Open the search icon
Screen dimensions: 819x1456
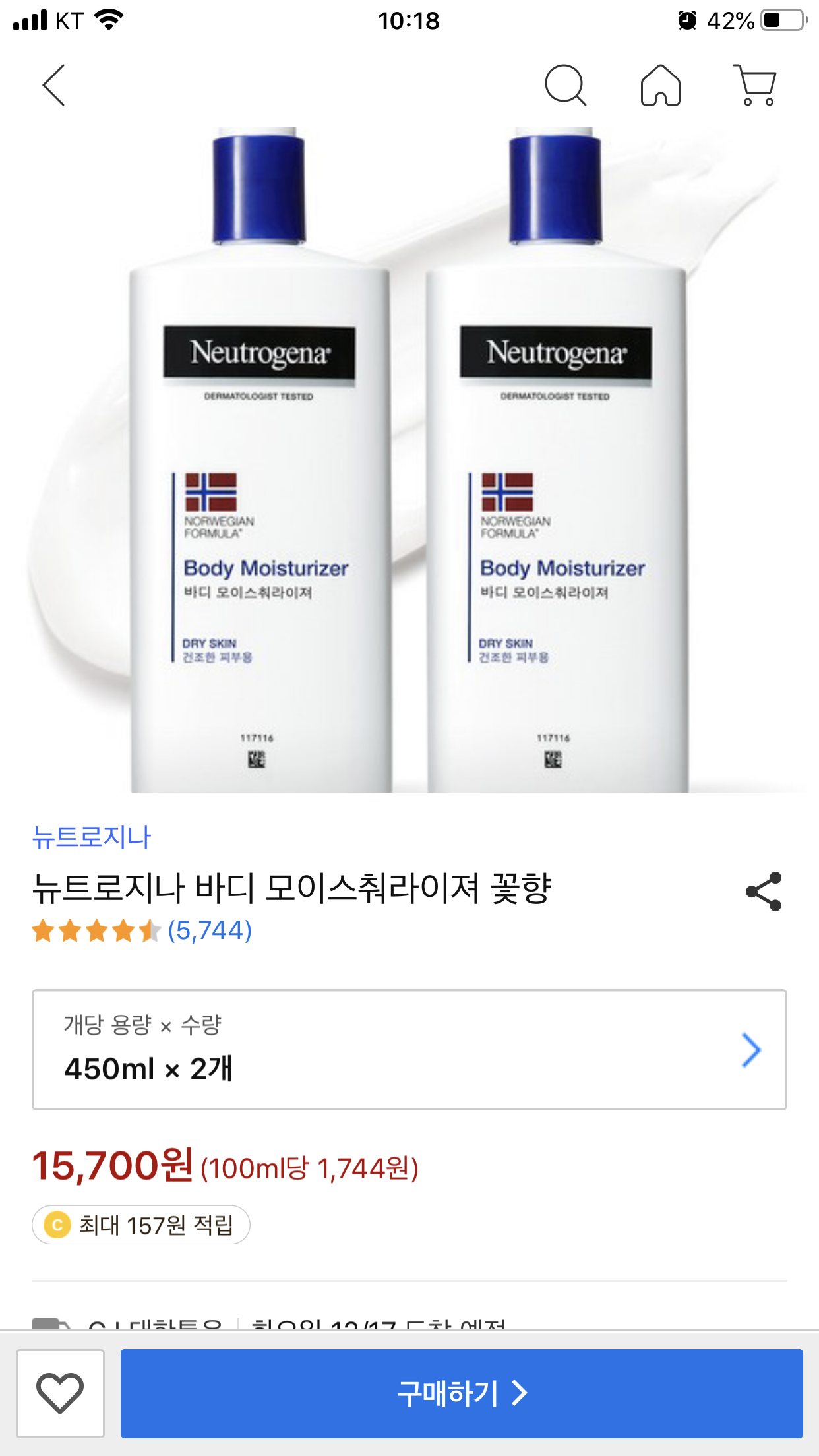pos(565,85)
